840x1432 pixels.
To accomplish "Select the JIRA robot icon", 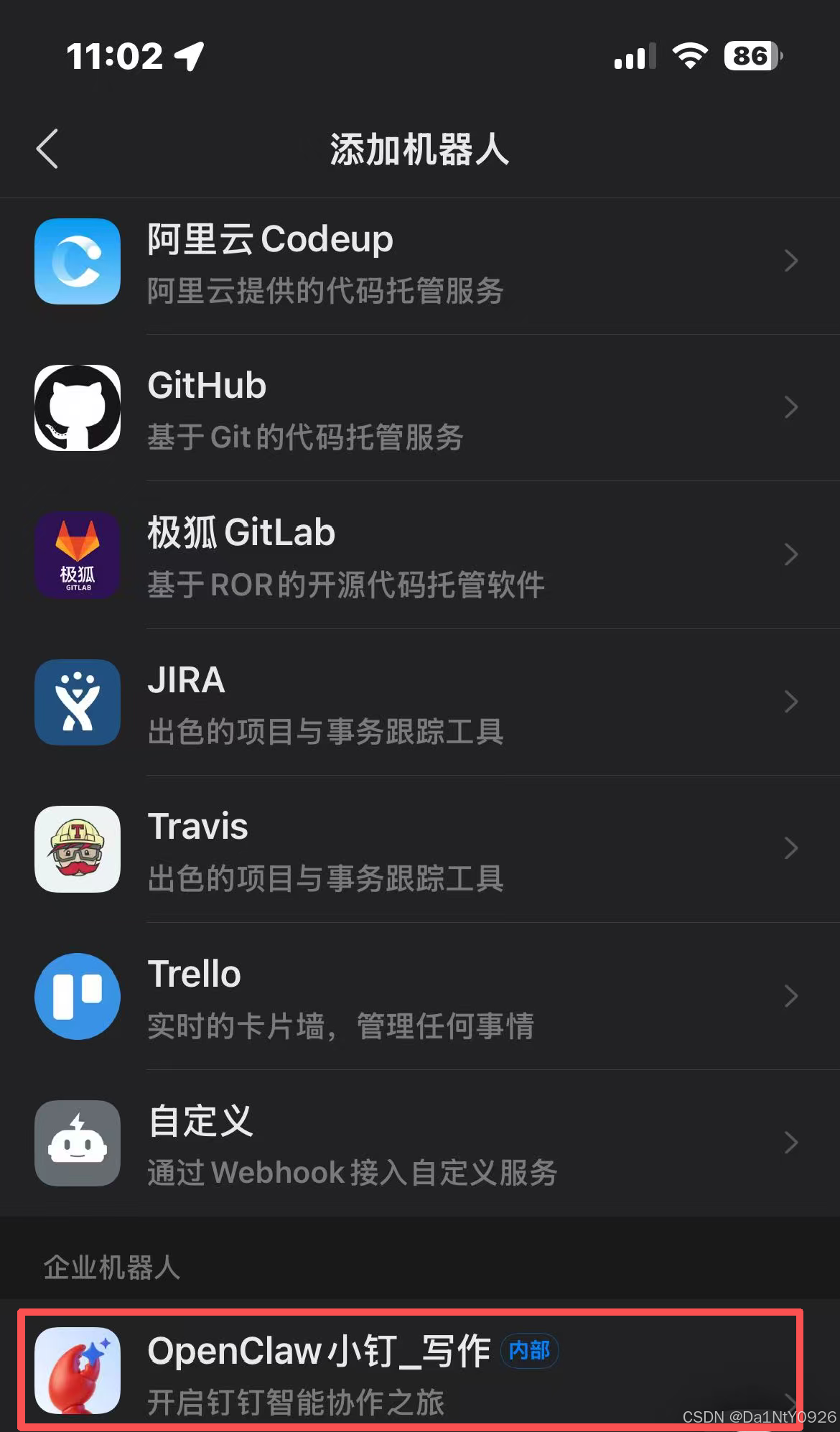I will click(x=77, y=702).
